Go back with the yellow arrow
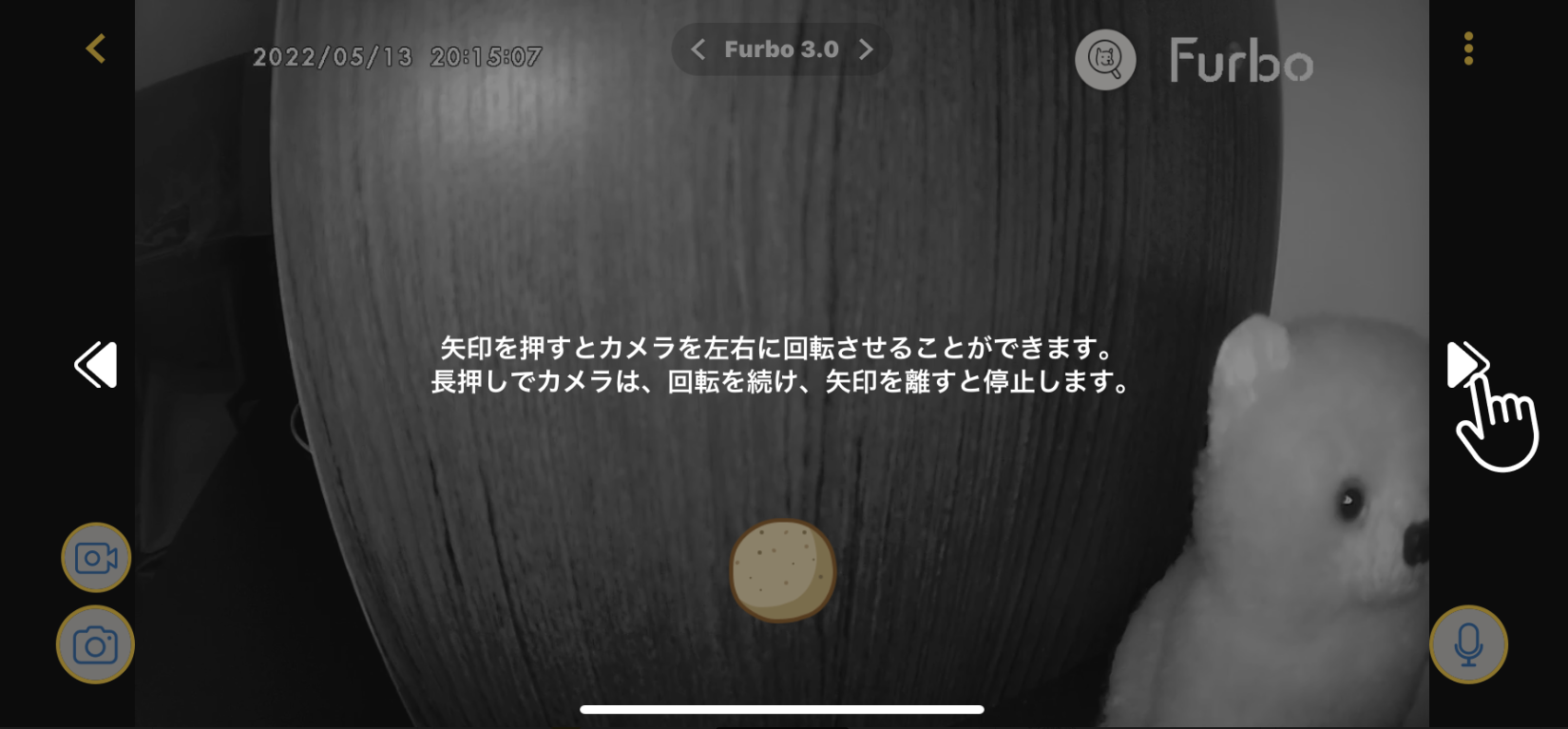1568x729 pixels. (x=96, y=48)
